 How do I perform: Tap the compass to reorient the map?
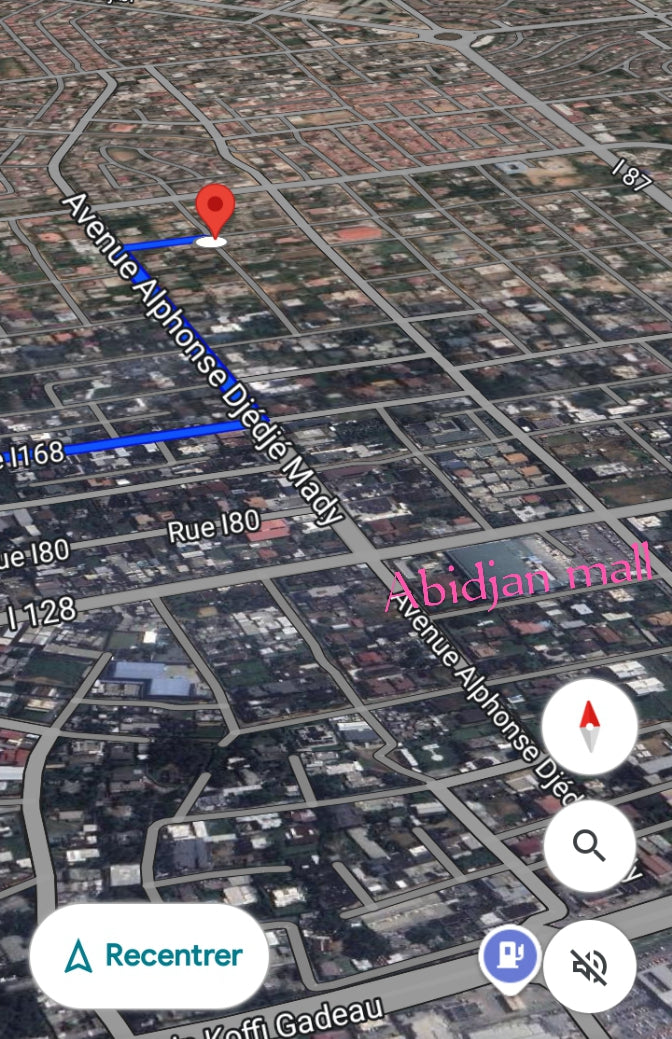(x=590, y=726)
